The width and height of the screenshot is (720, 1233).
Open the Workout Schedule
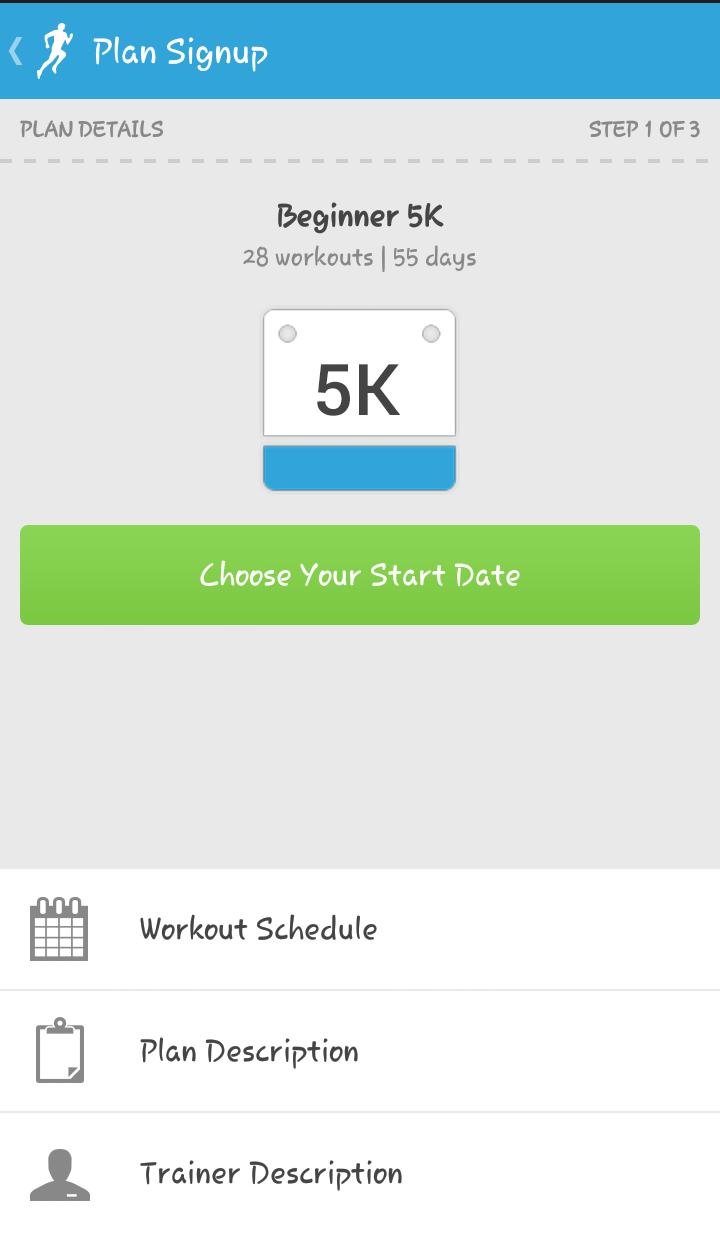point(360,929)
